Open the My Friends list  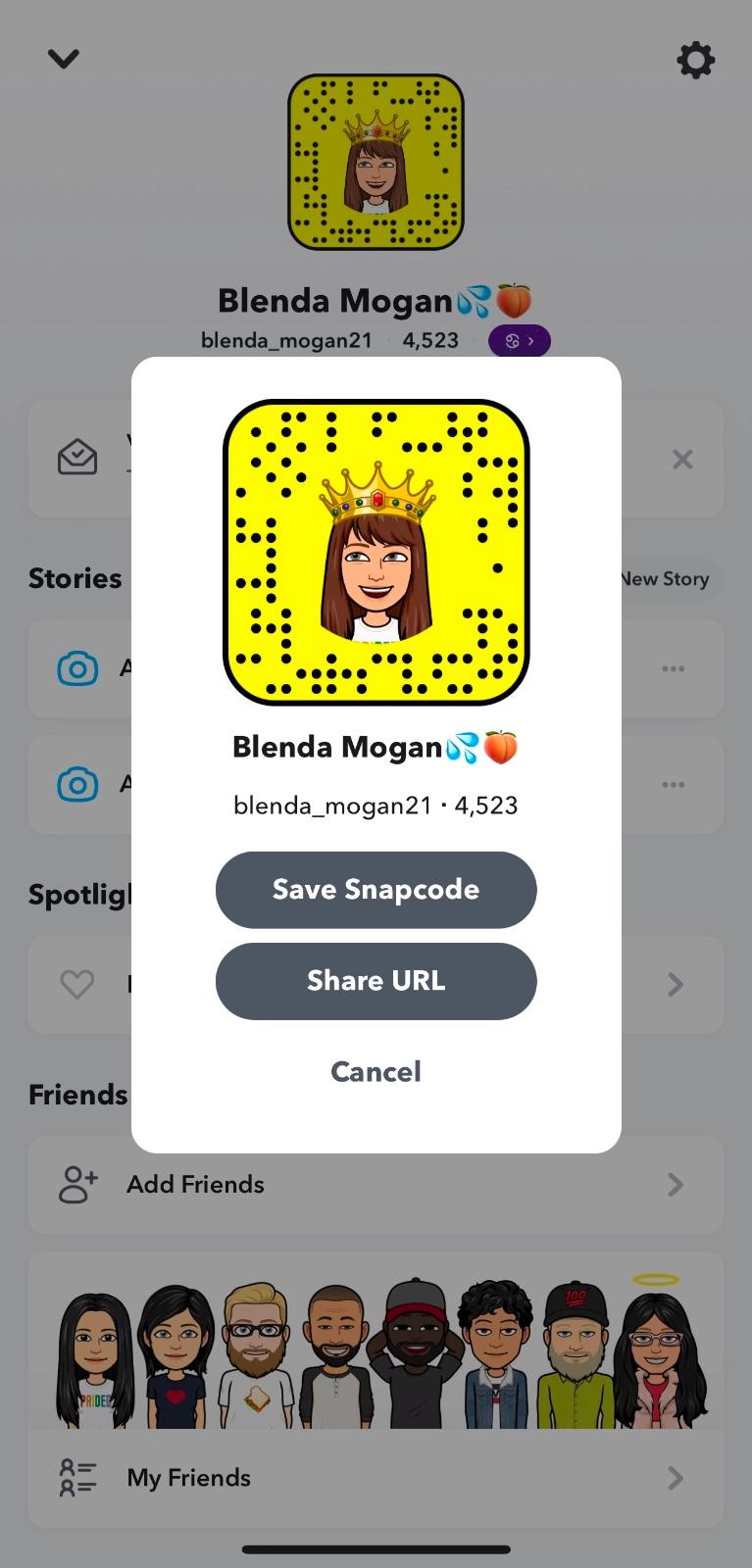click(x=376, y=1477)
